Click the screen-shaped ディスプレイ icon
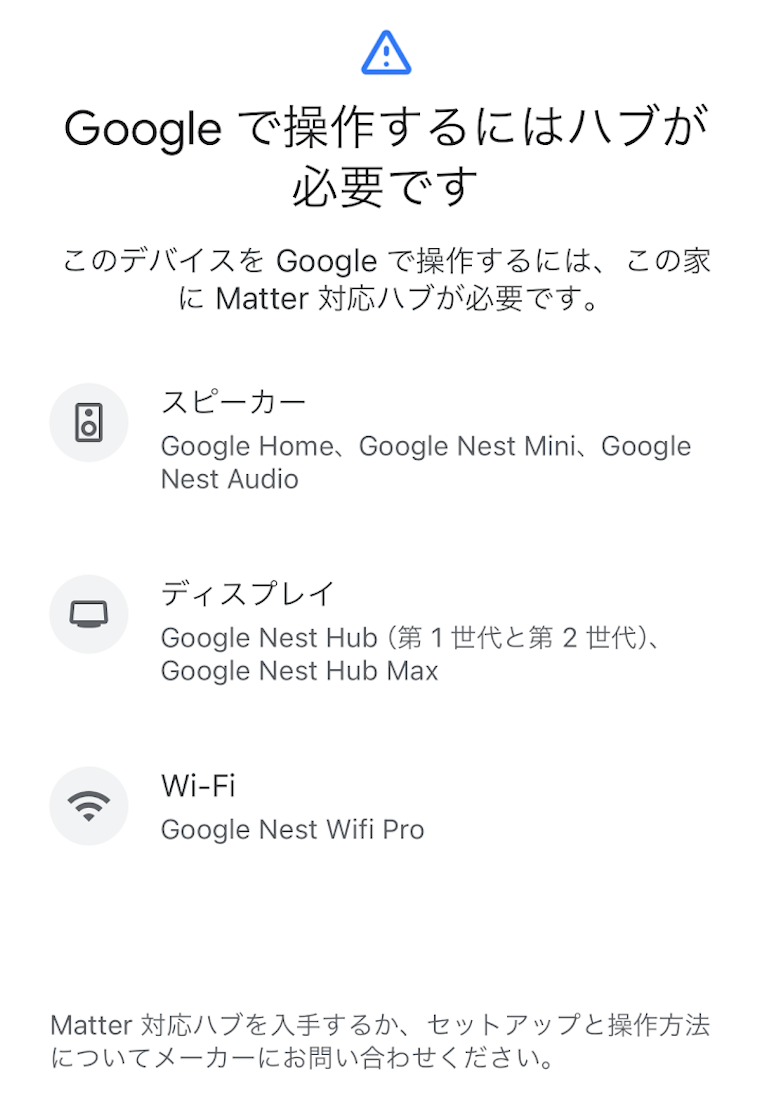772x1100 pixels. click(x=89, y=614)
